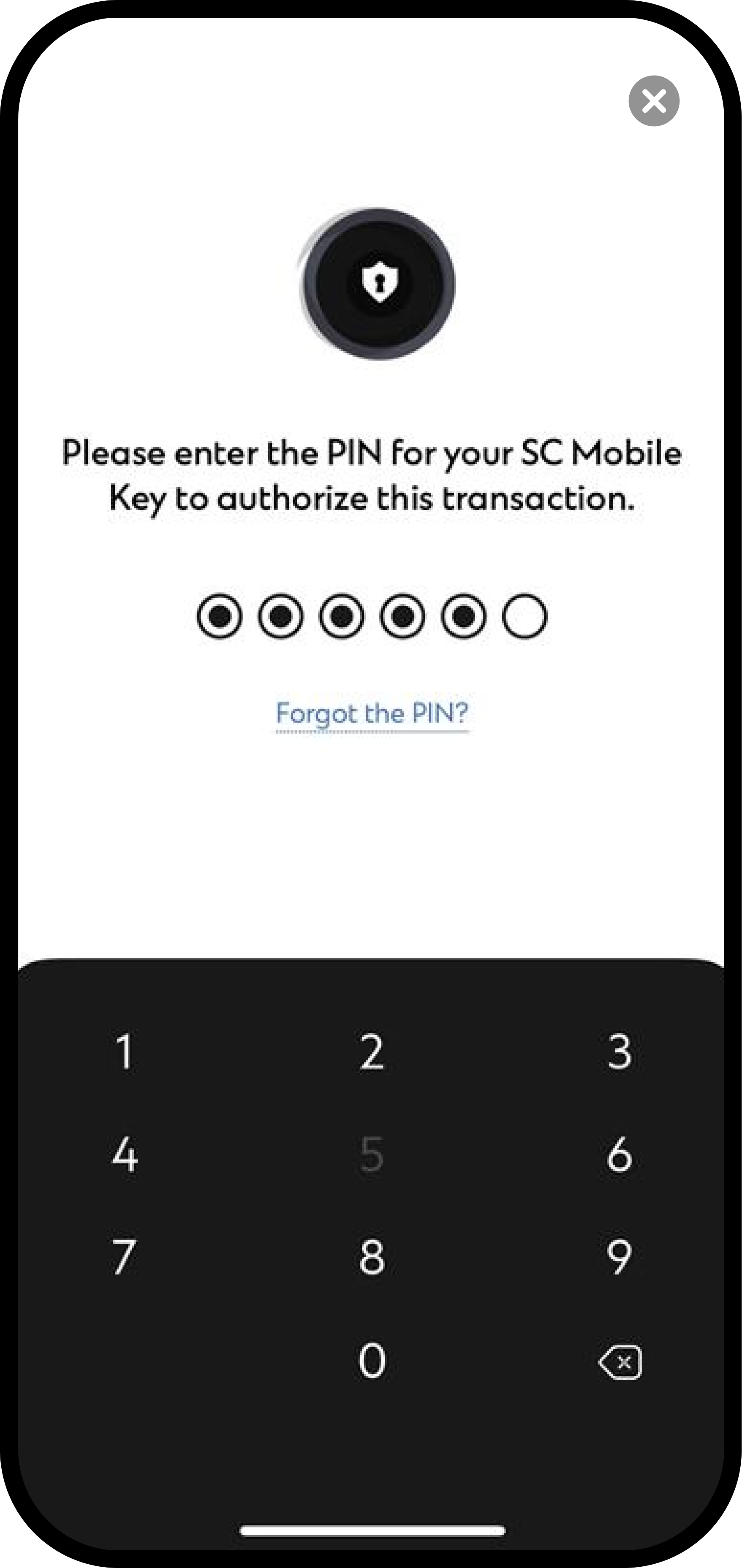Delete the last PIN digit with backspace
Viewport: 742px width, 1568px height.
coord(620,1362)
